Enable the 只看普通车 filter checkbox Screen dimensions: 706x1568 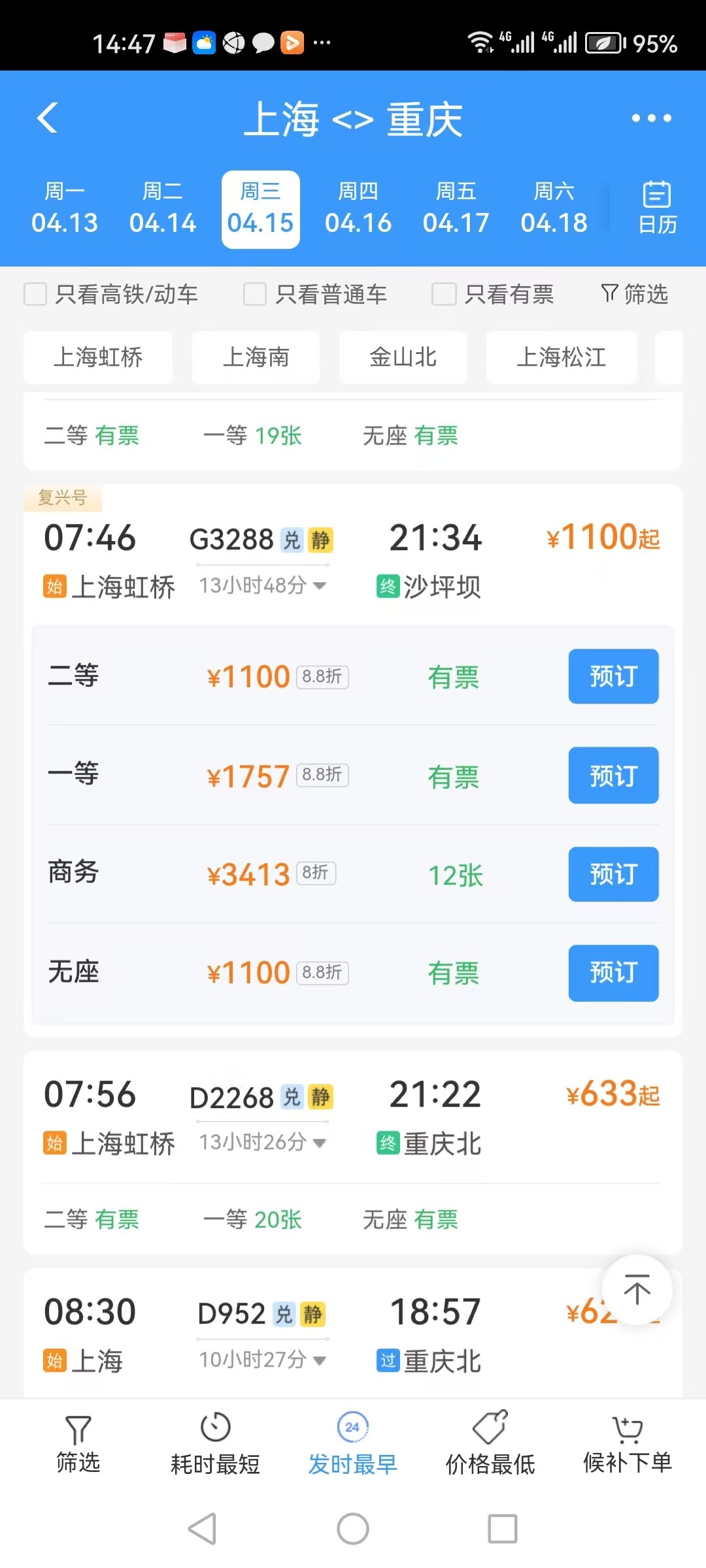click(x=255, y=294)
